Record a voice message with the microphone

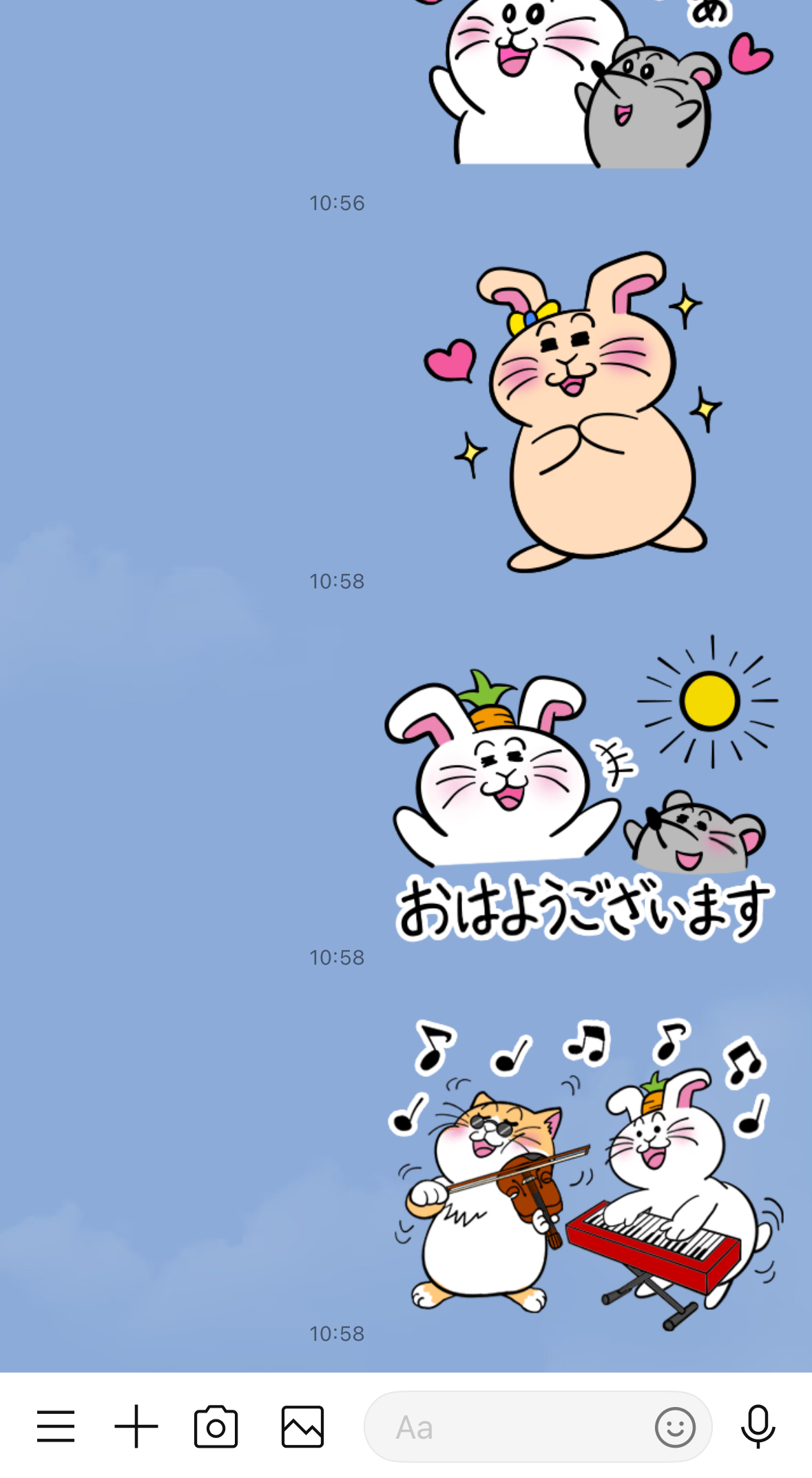tap(758, 1426)
